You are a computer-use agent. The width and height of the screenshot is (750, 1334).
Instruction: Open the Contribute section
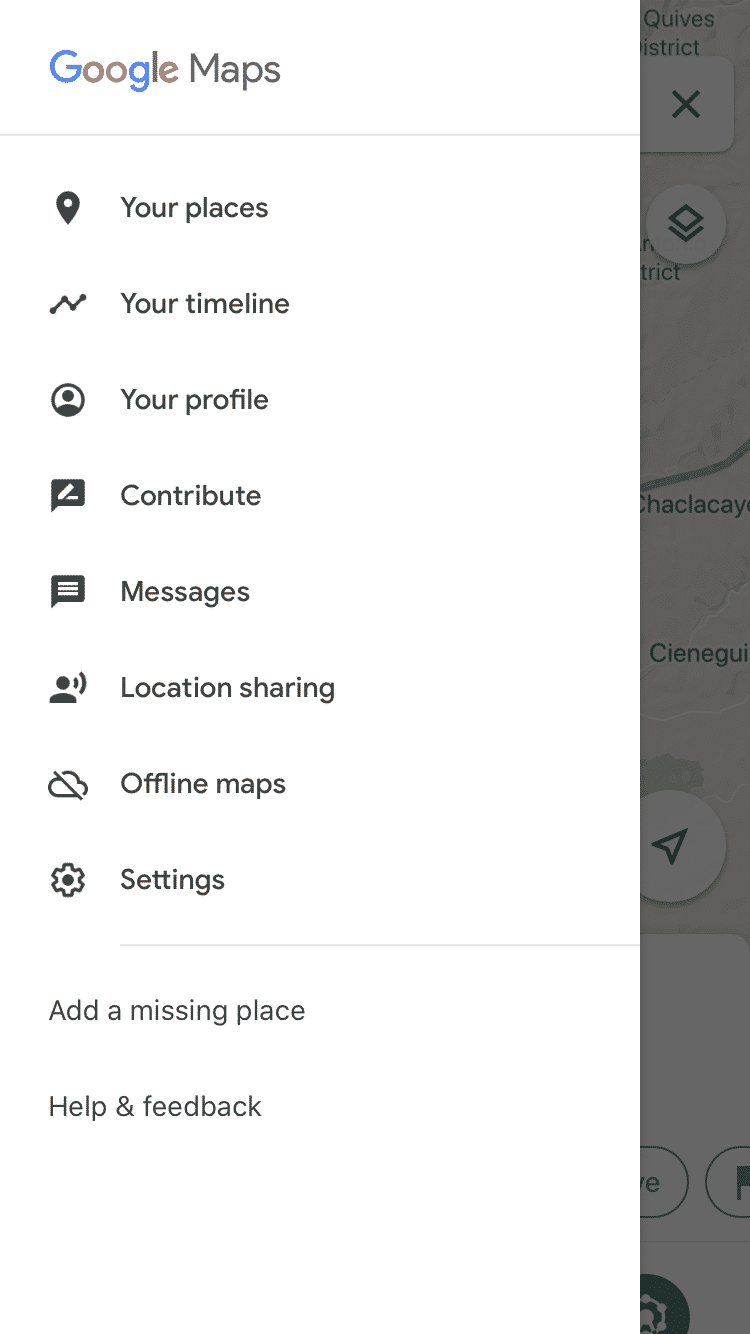click(x=320, y=496)
